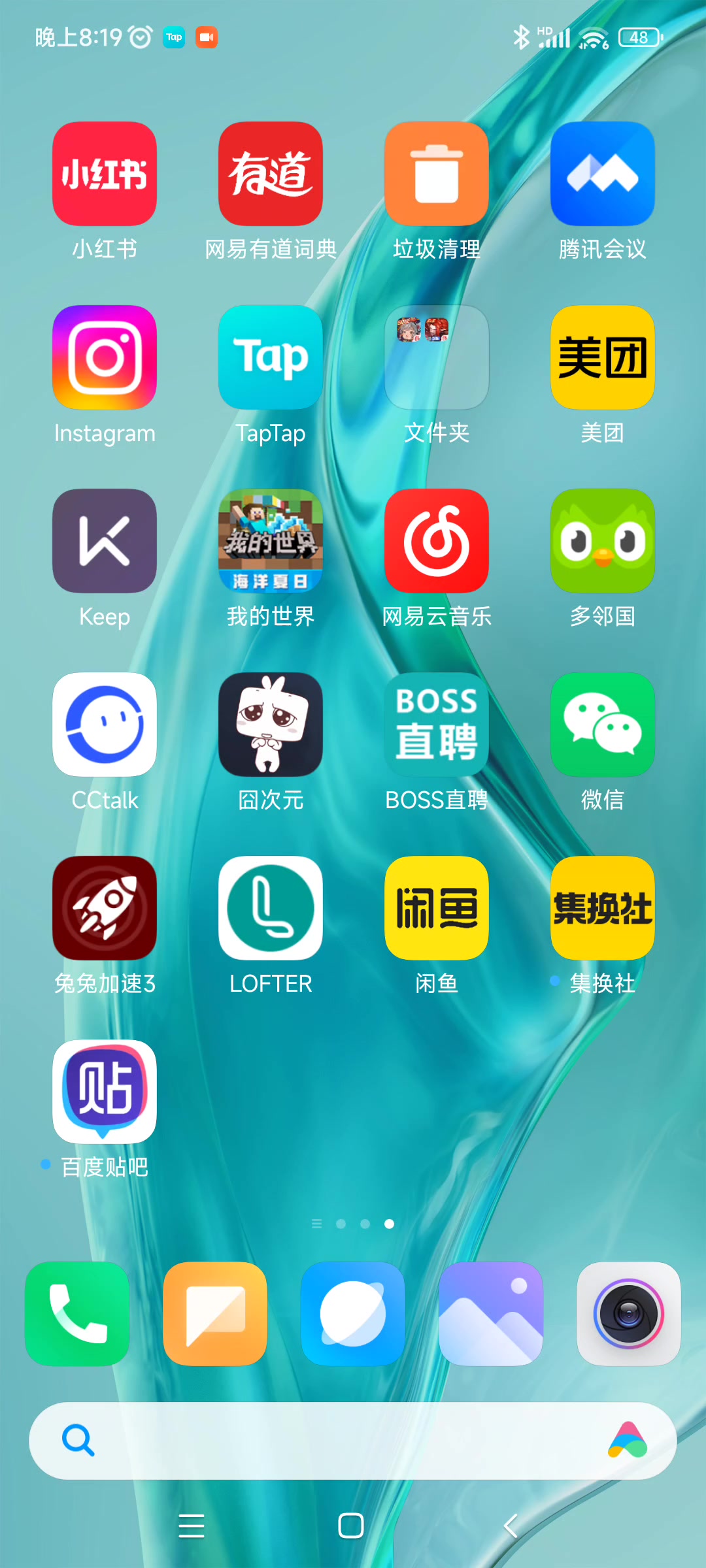
Task: Start 腾讯会议 app
Action: coord(603,174)
